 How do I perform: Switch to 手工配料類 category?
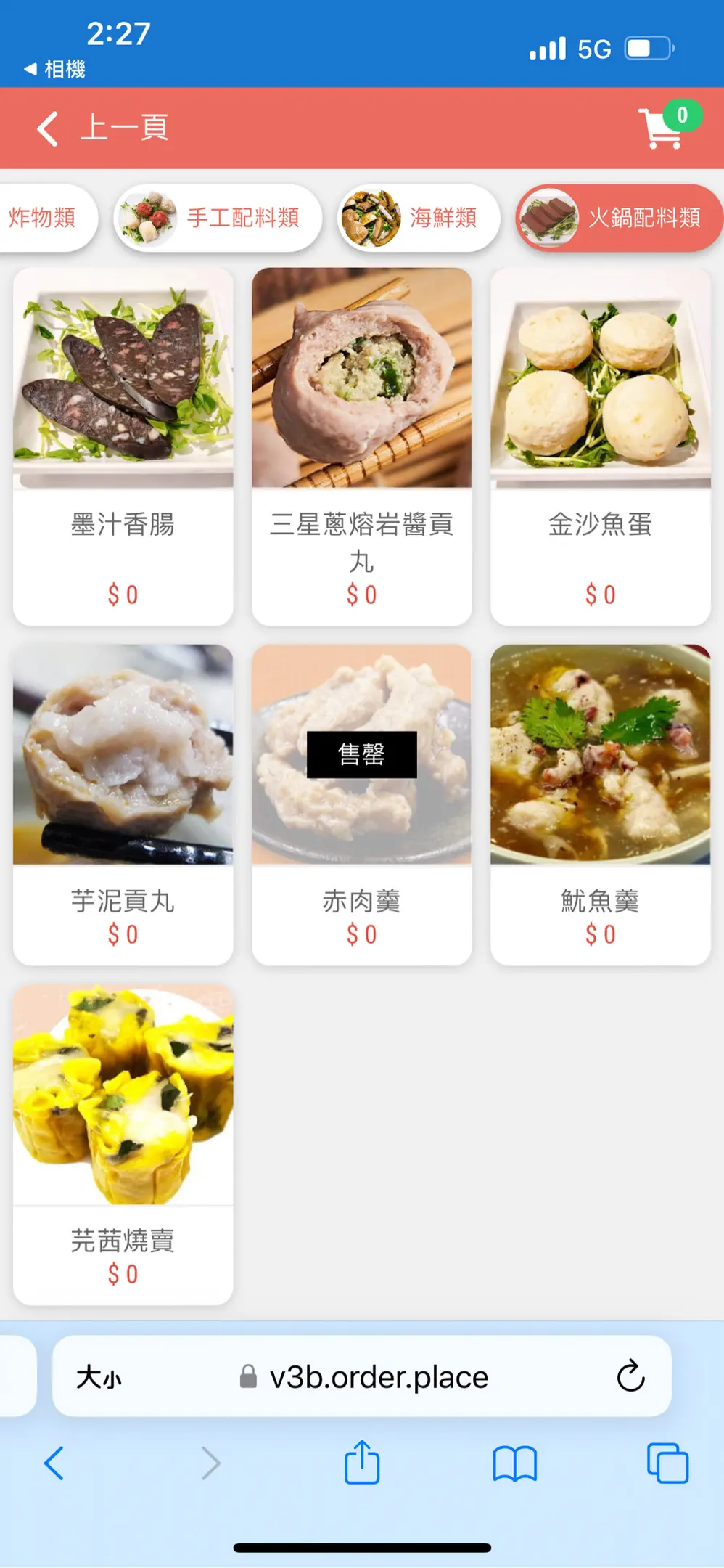[x=218, y=218]
